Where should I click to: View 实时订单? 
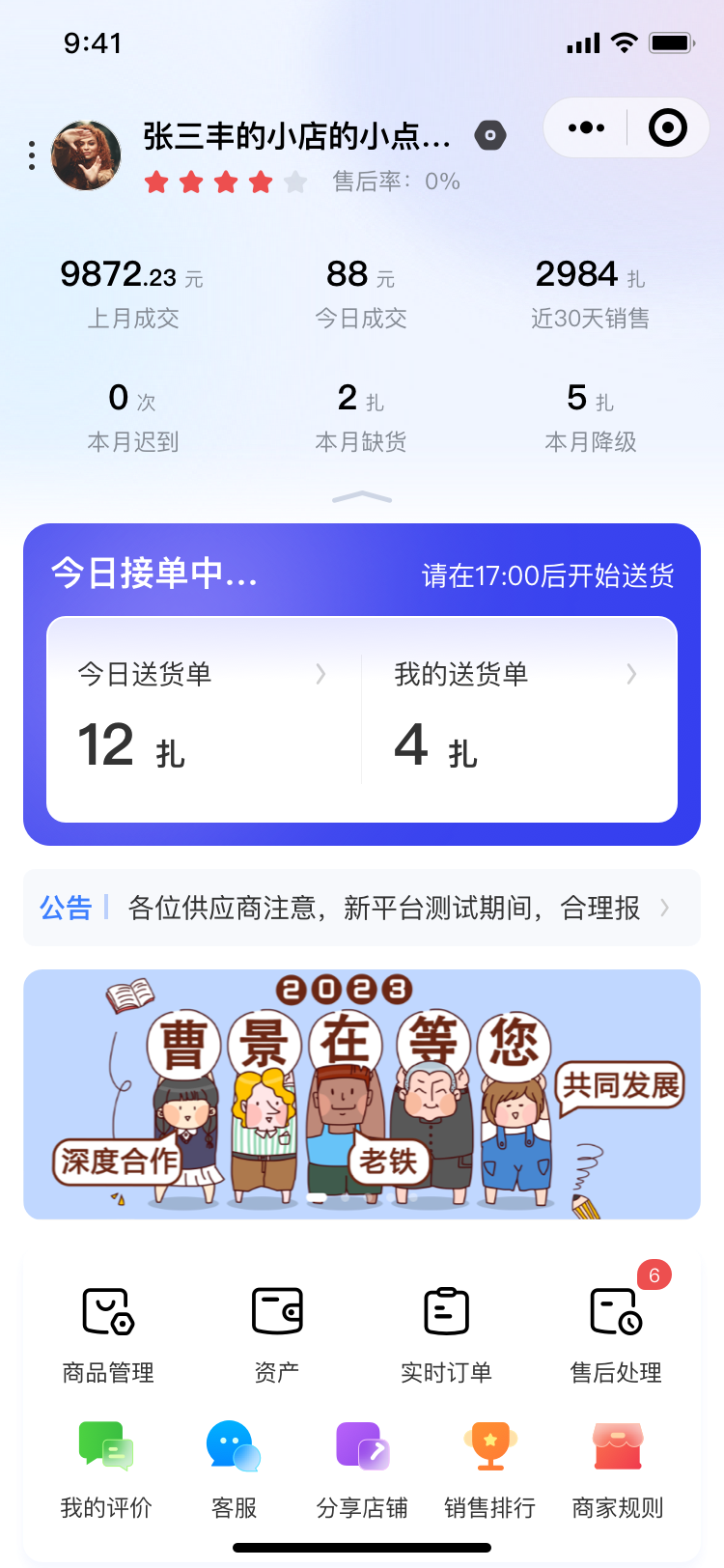tap(447, 1335)
